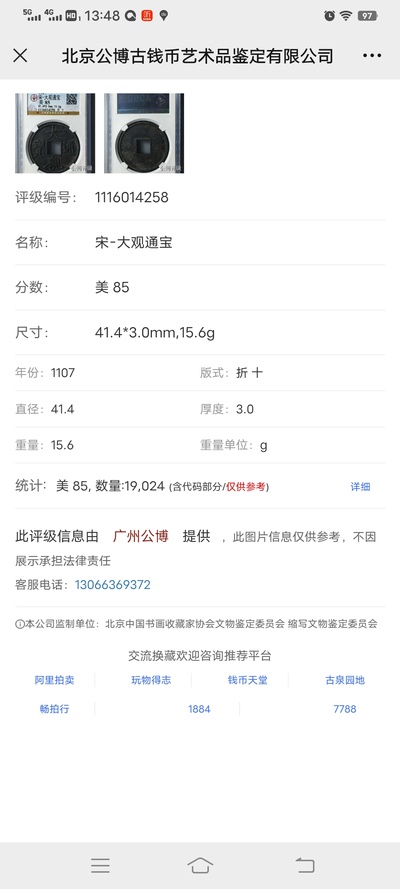Open the three-dot overflow menu
The image size is (400, 889).
[372, 56]
